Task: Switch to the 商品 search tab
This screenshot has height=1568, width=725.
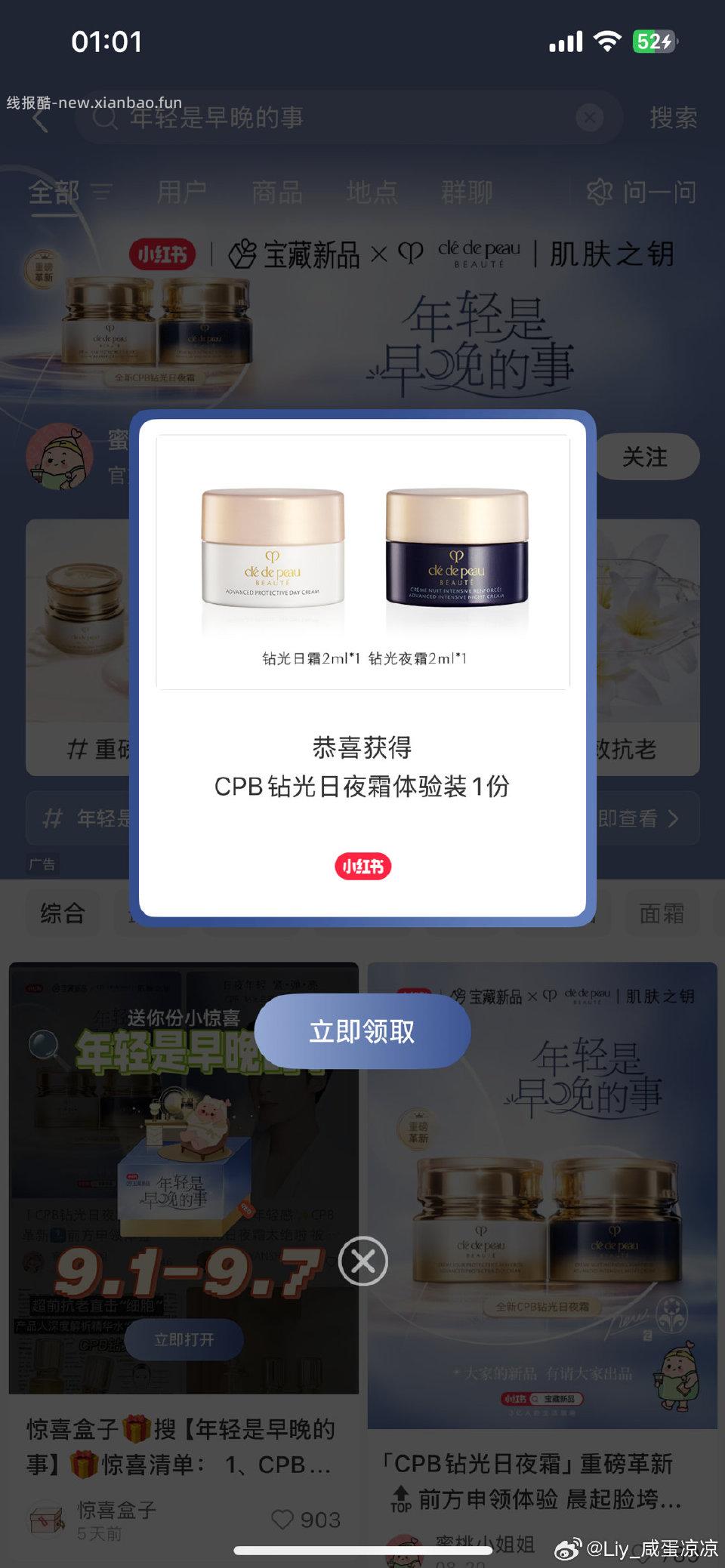Action: pyautogui.click(x=279, y=193)
